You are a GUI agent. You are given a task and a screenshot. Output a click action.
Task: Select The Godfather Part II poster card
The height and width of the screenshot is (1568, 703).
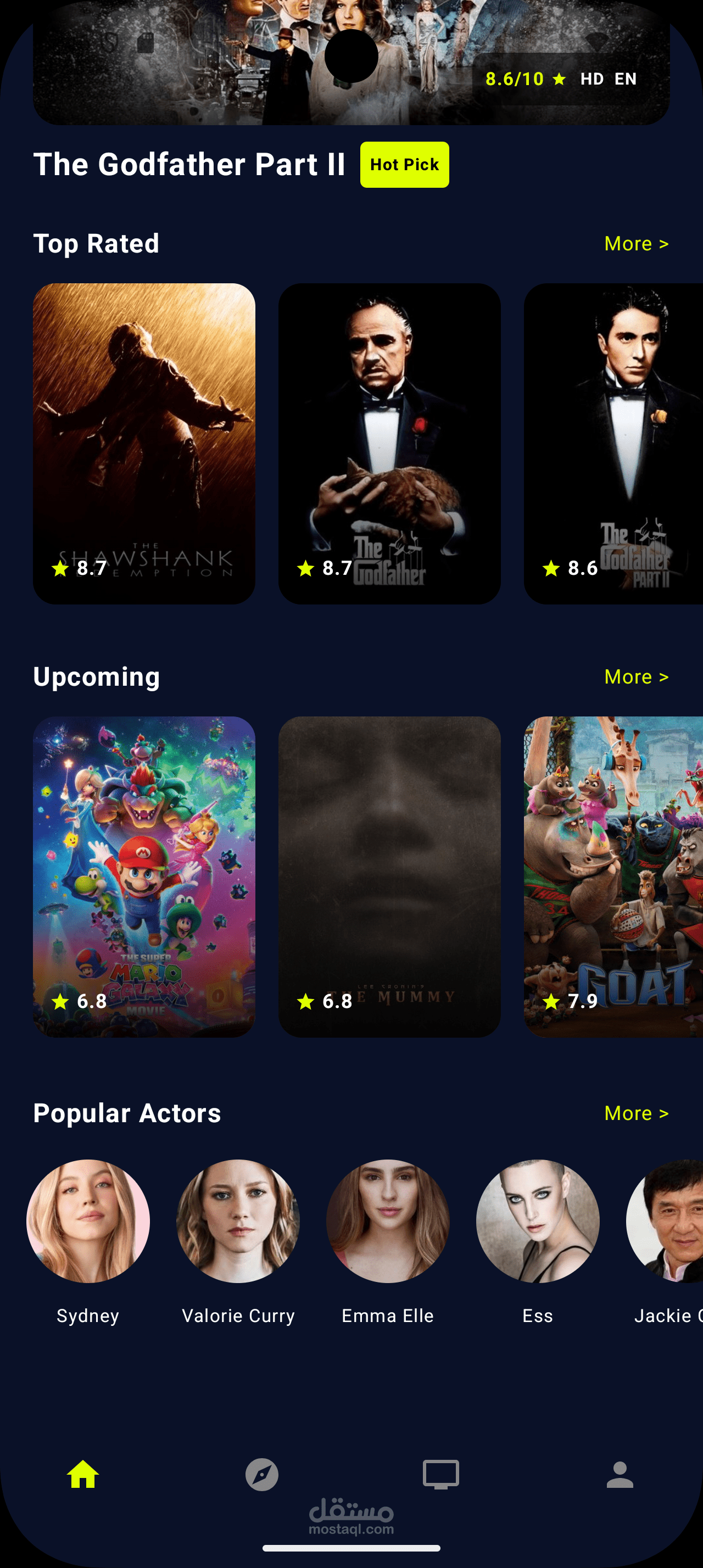[x=613, y=443]
